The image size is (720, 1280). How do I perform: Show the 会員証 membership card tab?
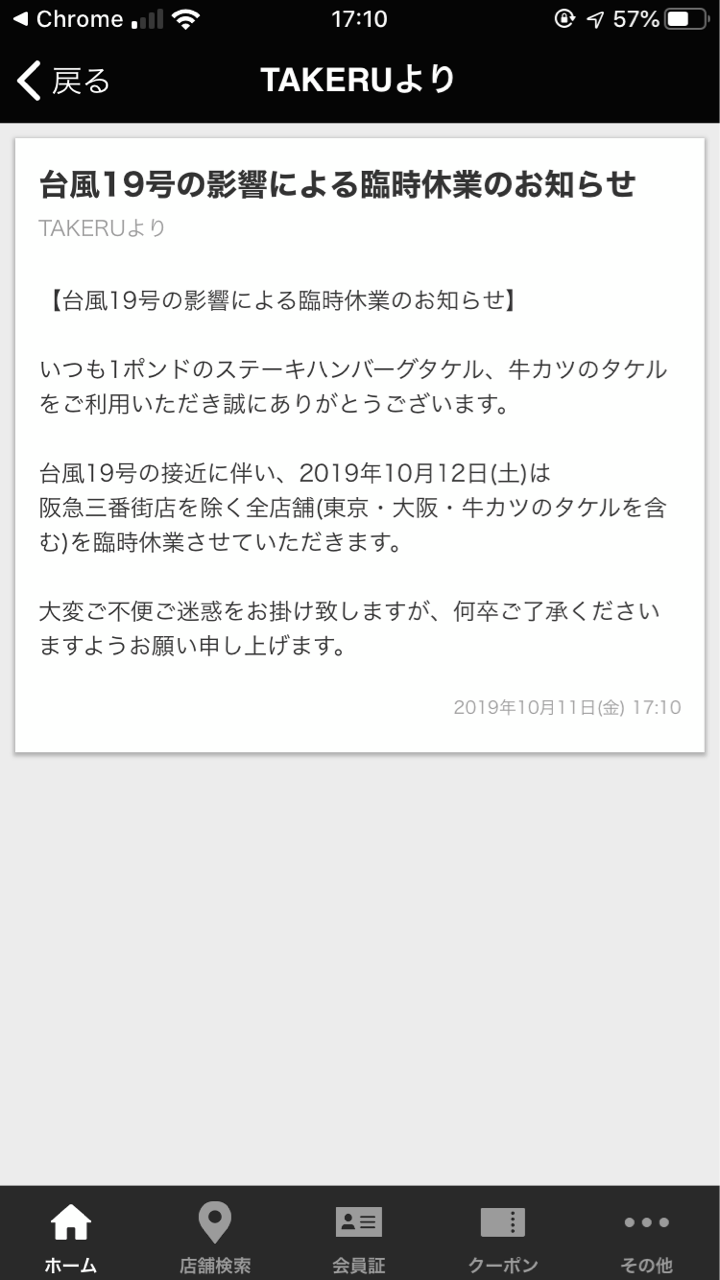(x=359, y=1236)
